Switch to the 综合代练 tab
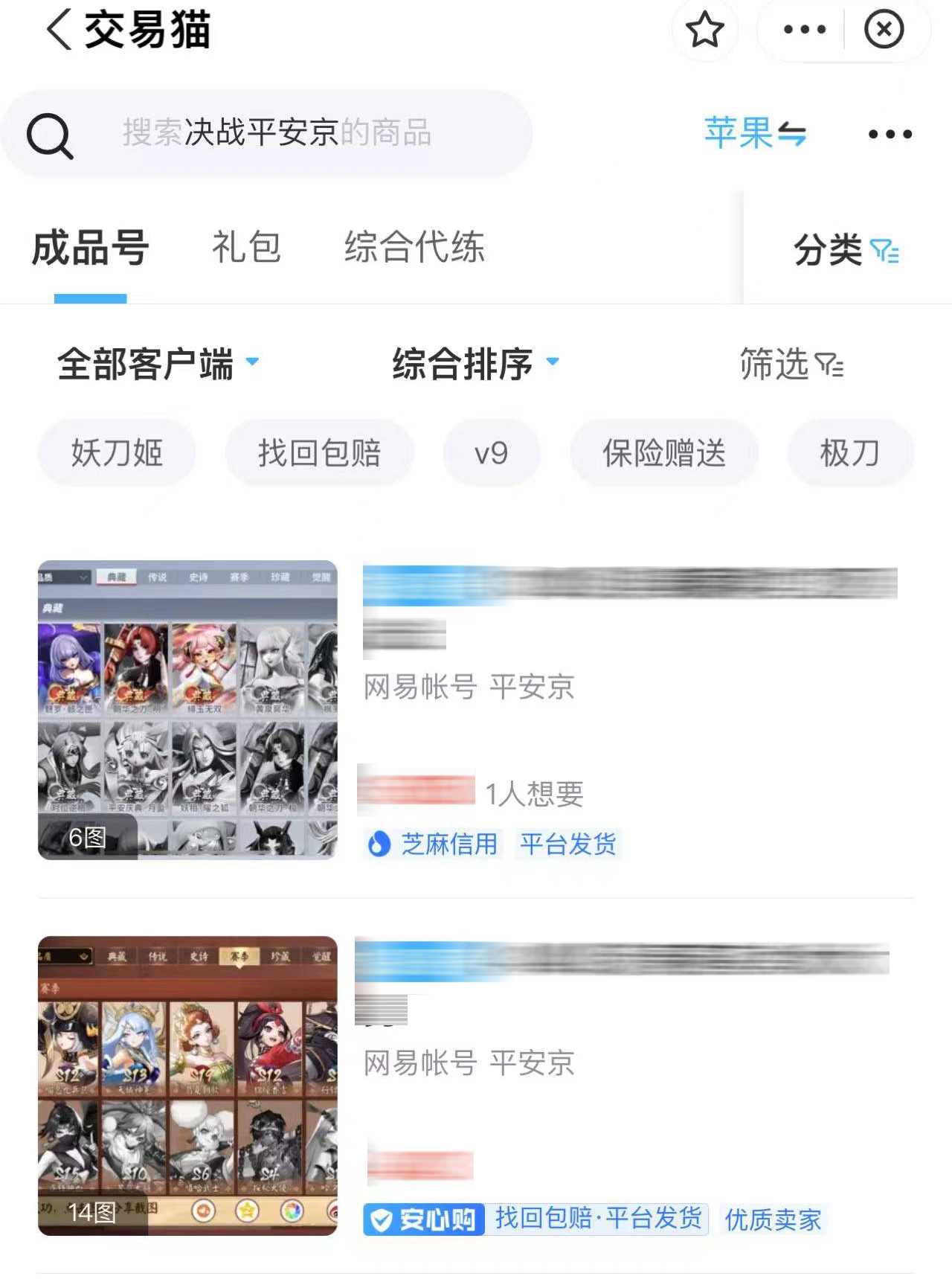The width and height of the screenshot is (952, 1279). point(414,248)
